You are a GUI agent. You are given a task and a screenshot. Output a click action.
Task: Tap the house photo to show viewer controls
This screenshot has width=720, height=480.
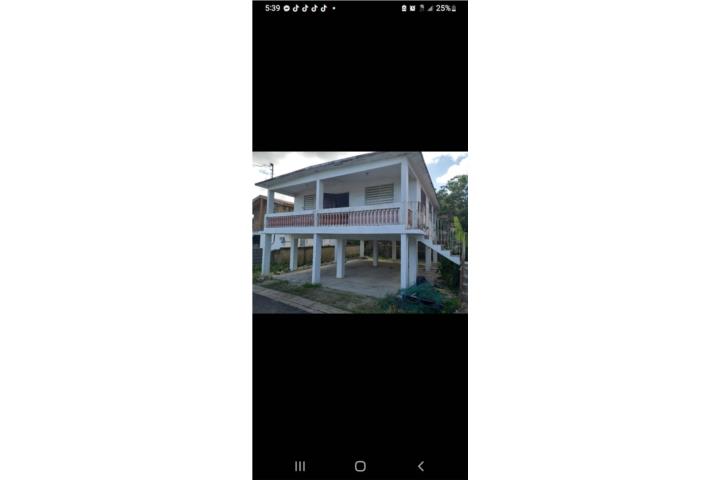pyautogui.click(x=360, y=232)
